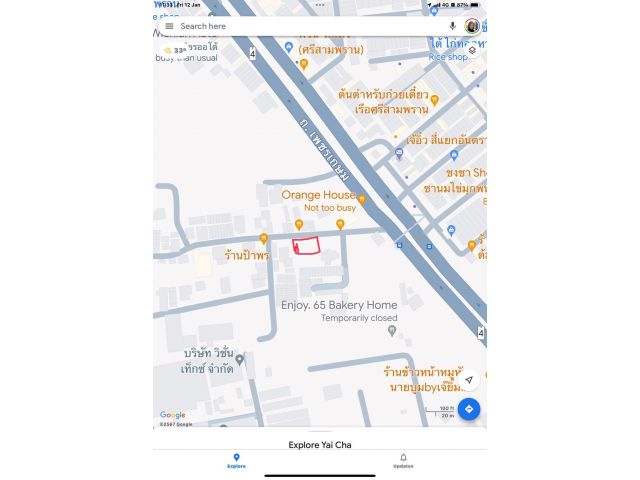Open the hamburger menu in search bar
This screenshot has width=640, height=480.
click(x=169, y=26)
